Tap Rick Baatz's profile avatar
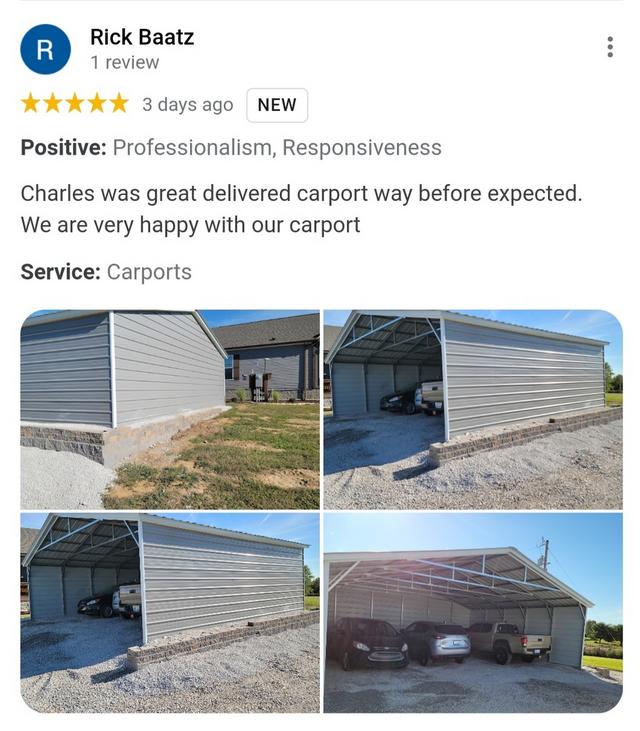The height and width of the screenshot is (731, 640). coord(45,50)
